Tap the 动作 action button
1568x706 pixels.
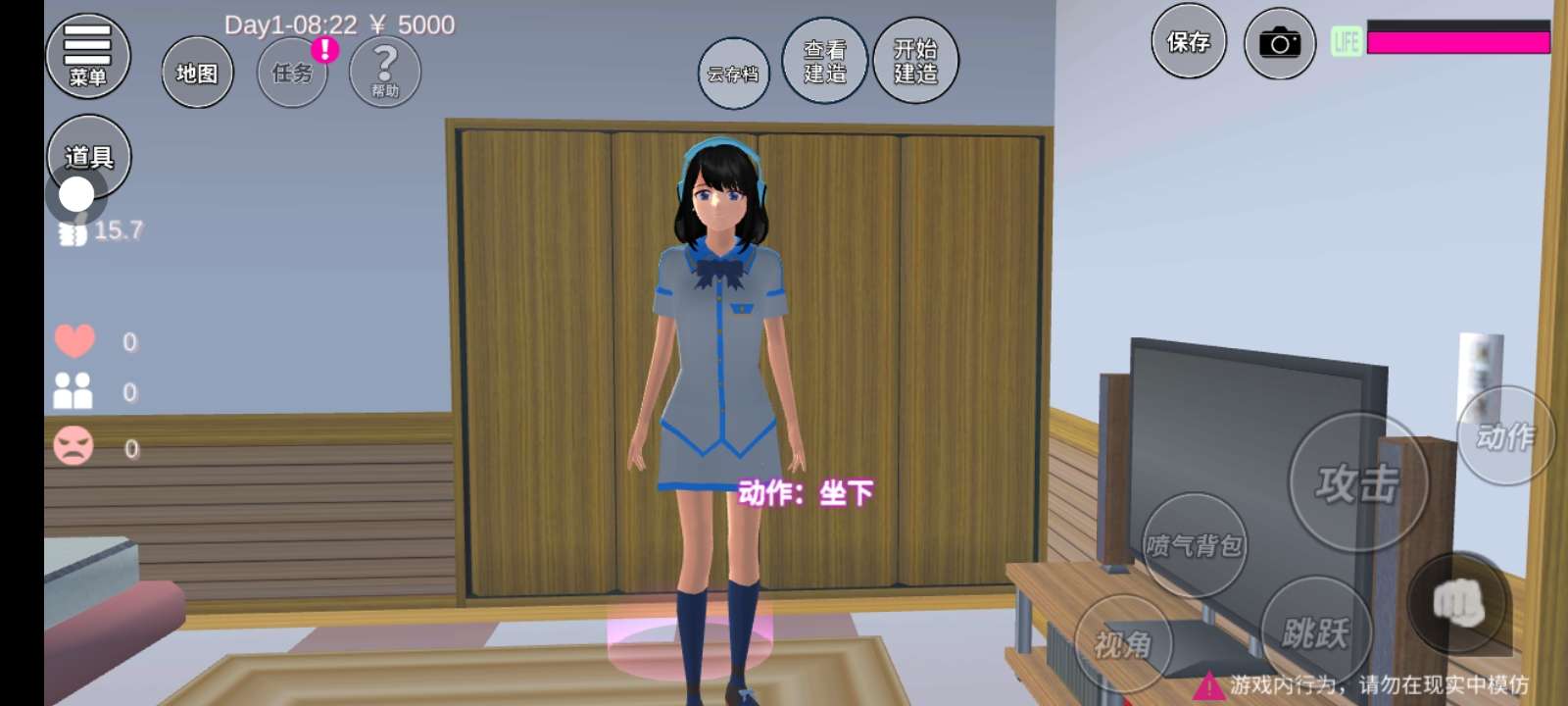[1505, 435]
